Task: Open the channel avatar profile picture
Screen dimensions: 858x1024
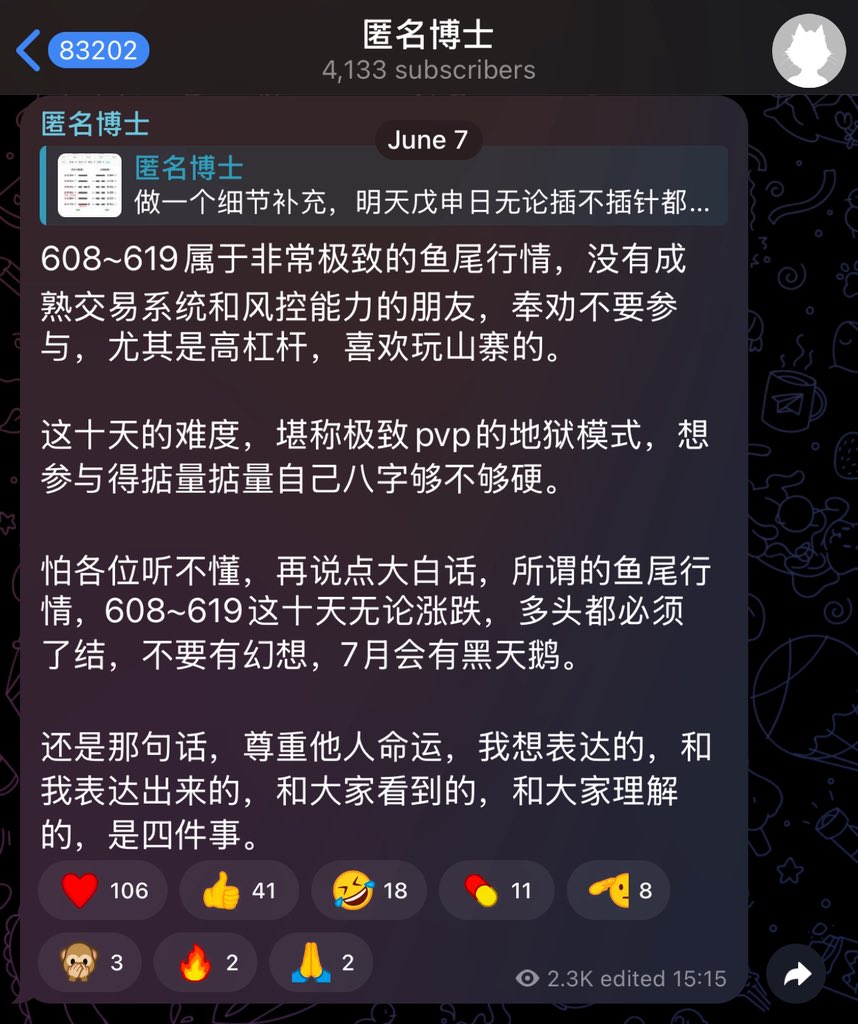Action: point(809,51)
